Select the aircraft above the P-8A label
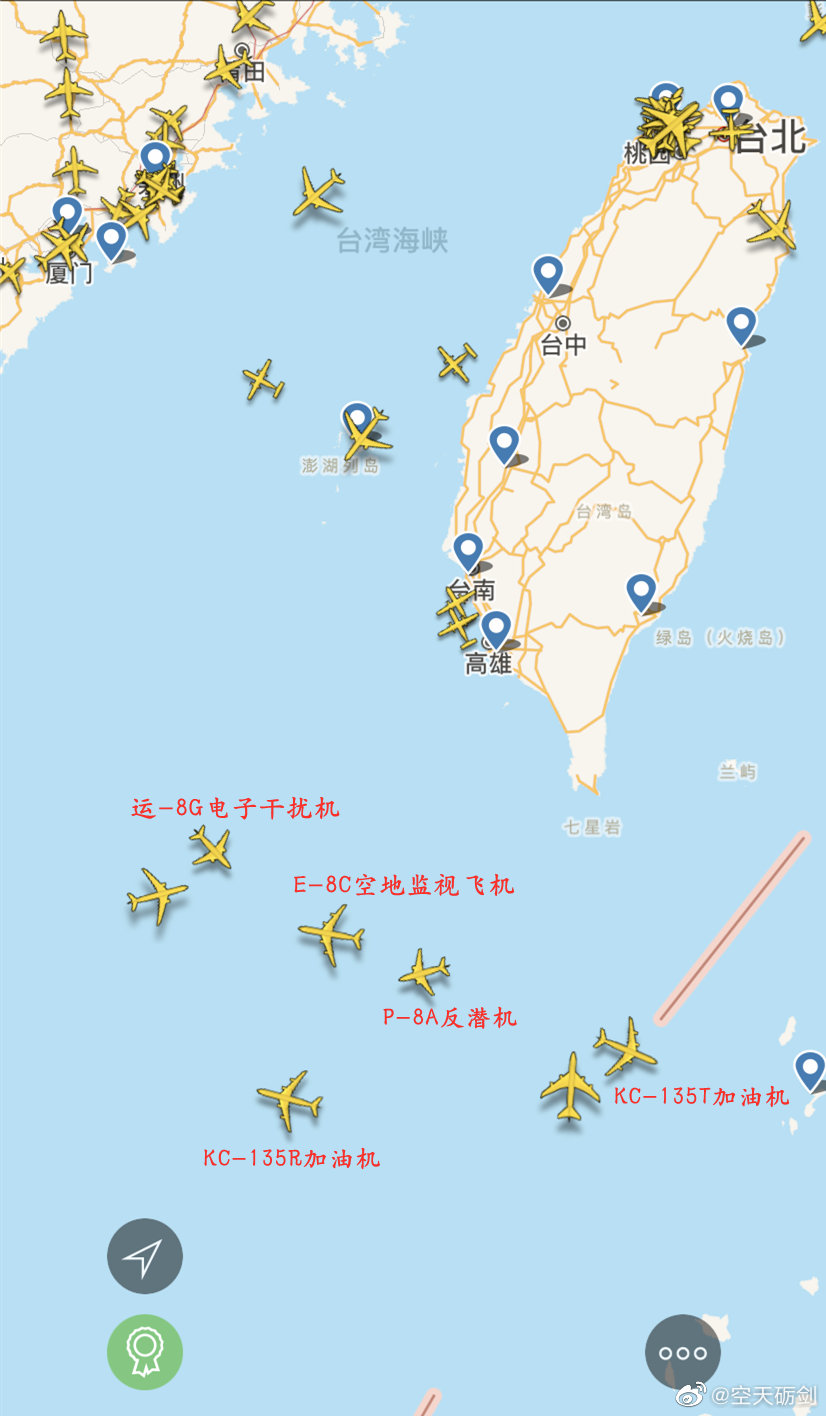Image resolution: width=826 pixels, height=1416 pixels. point(424,971)
